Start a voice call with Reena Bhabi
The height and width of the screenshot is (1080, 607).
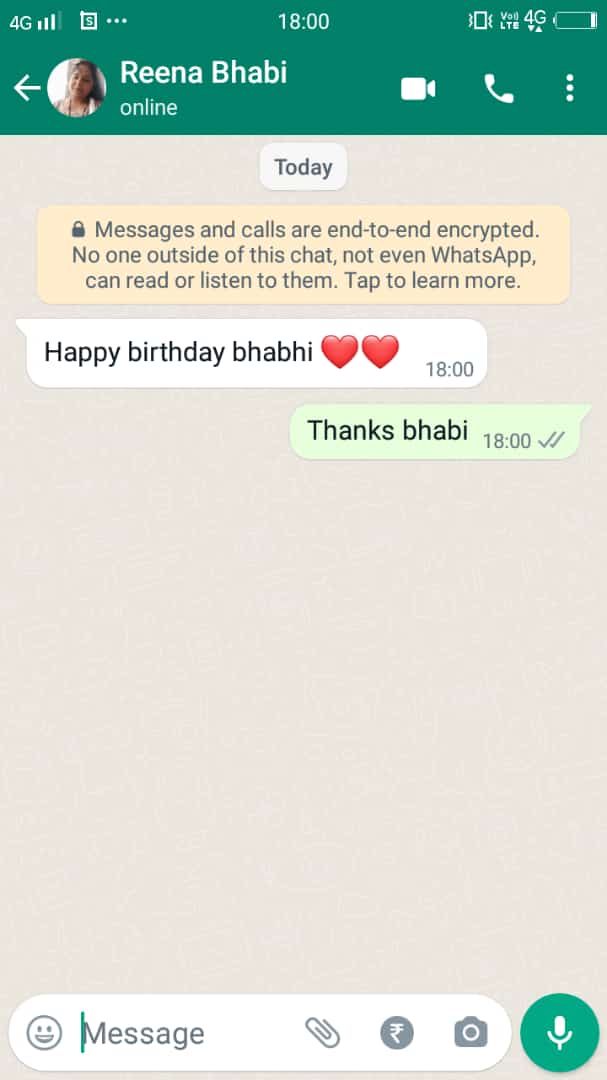[x=498, y=88]
